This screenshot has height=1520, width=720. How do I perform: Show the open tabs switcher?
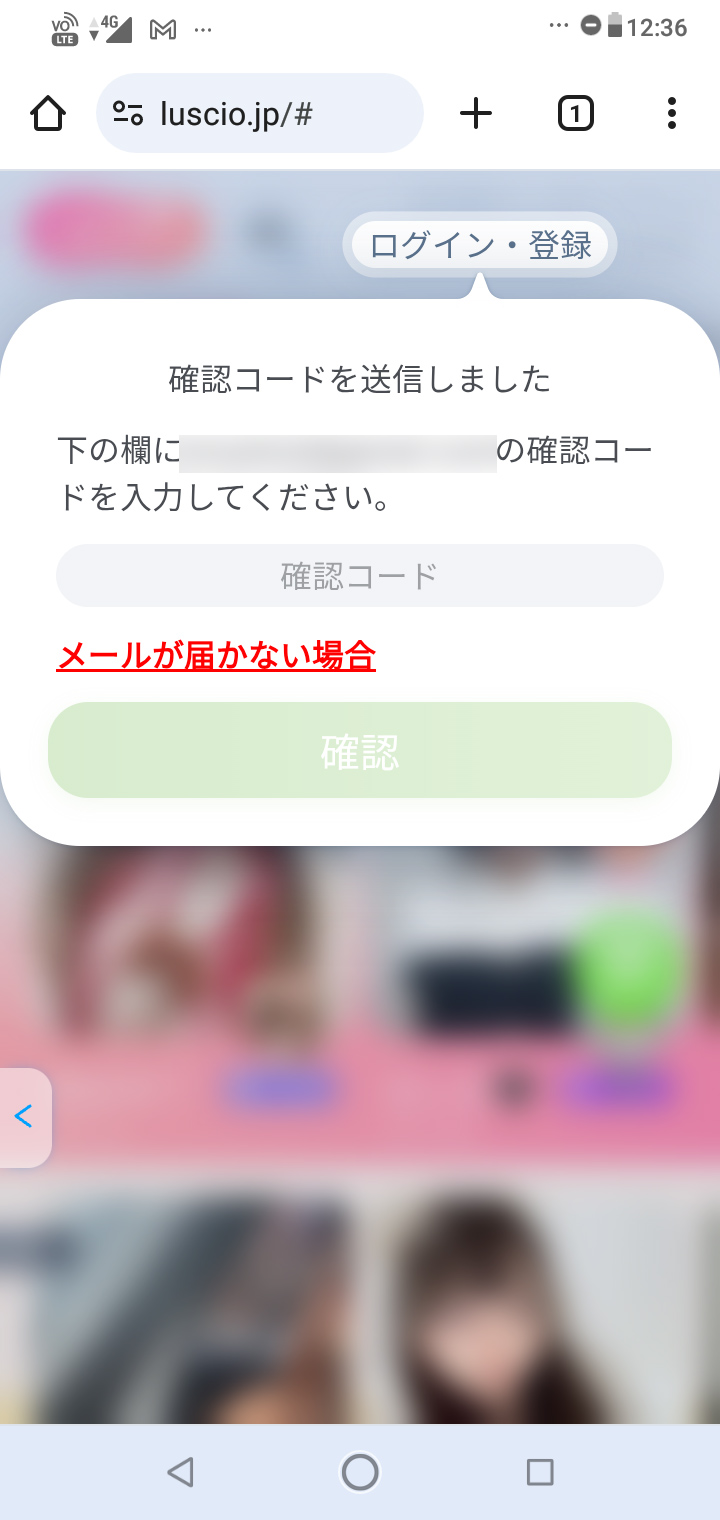575,114
